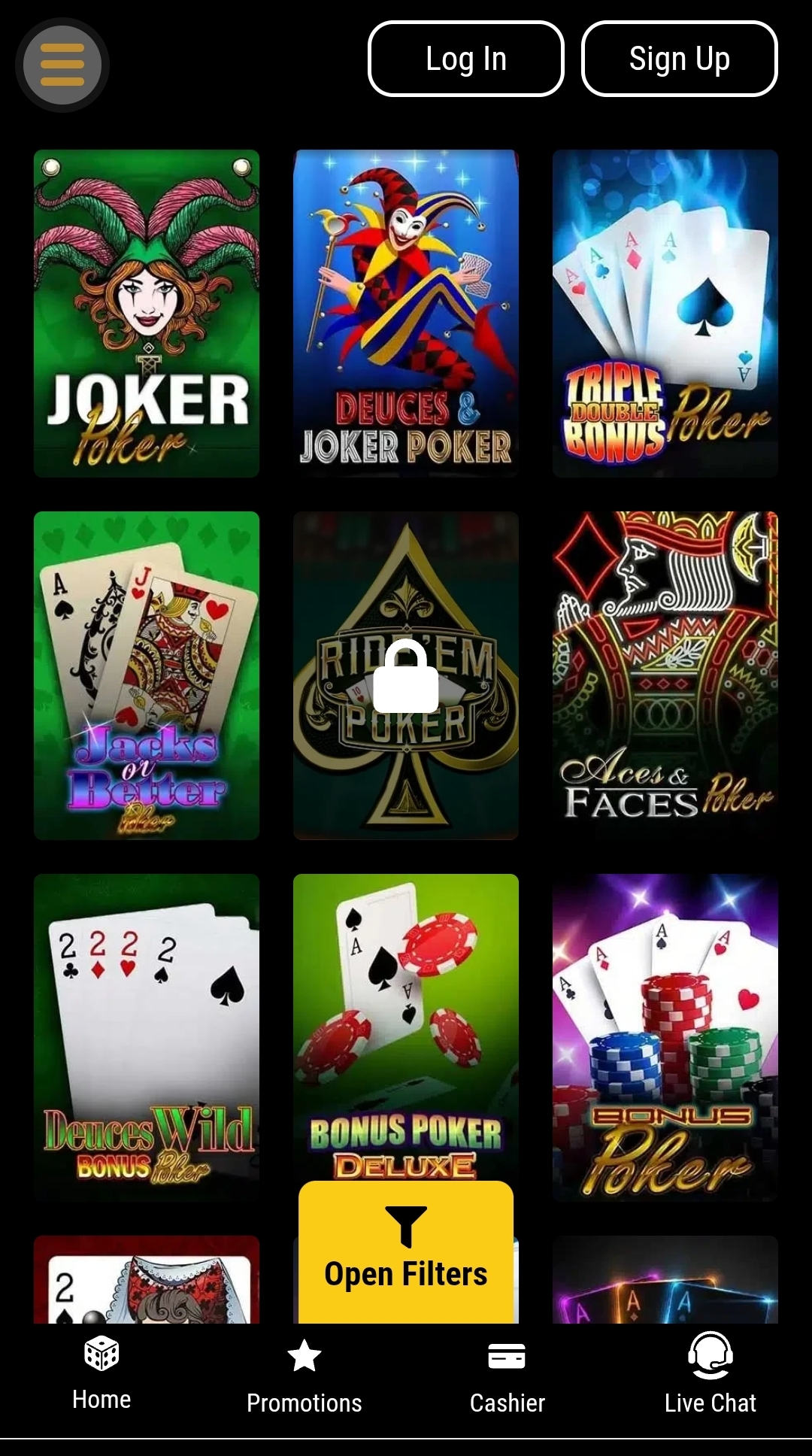Image resolution: width=812 pixels, height=1456 pixels.
Task: Open the Joker Poker game
Action: click(x=147, y=313)
